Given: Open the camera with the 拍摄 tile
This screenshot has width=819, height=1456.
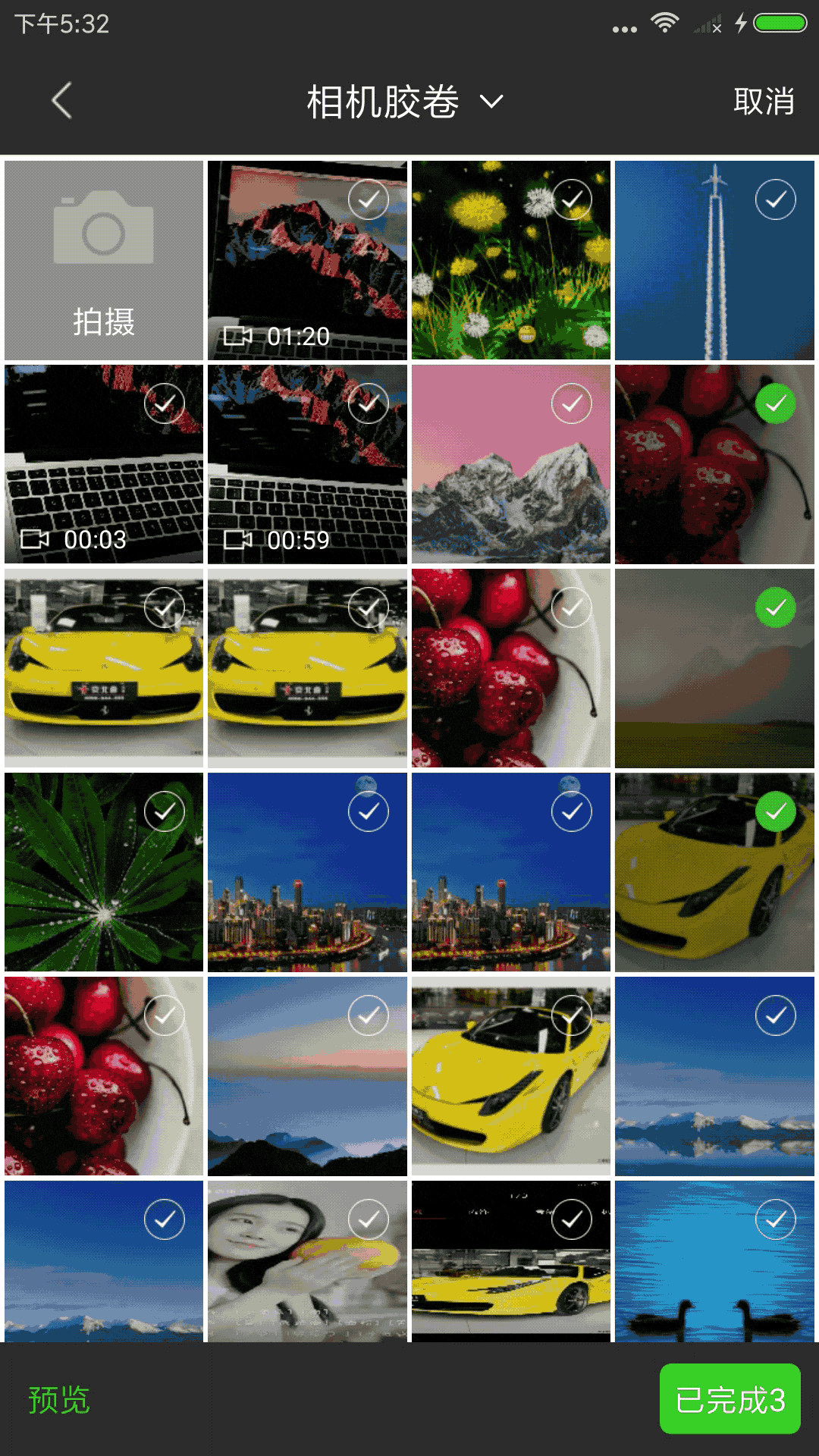Looking at the screenshot, I should pos(104,260).
